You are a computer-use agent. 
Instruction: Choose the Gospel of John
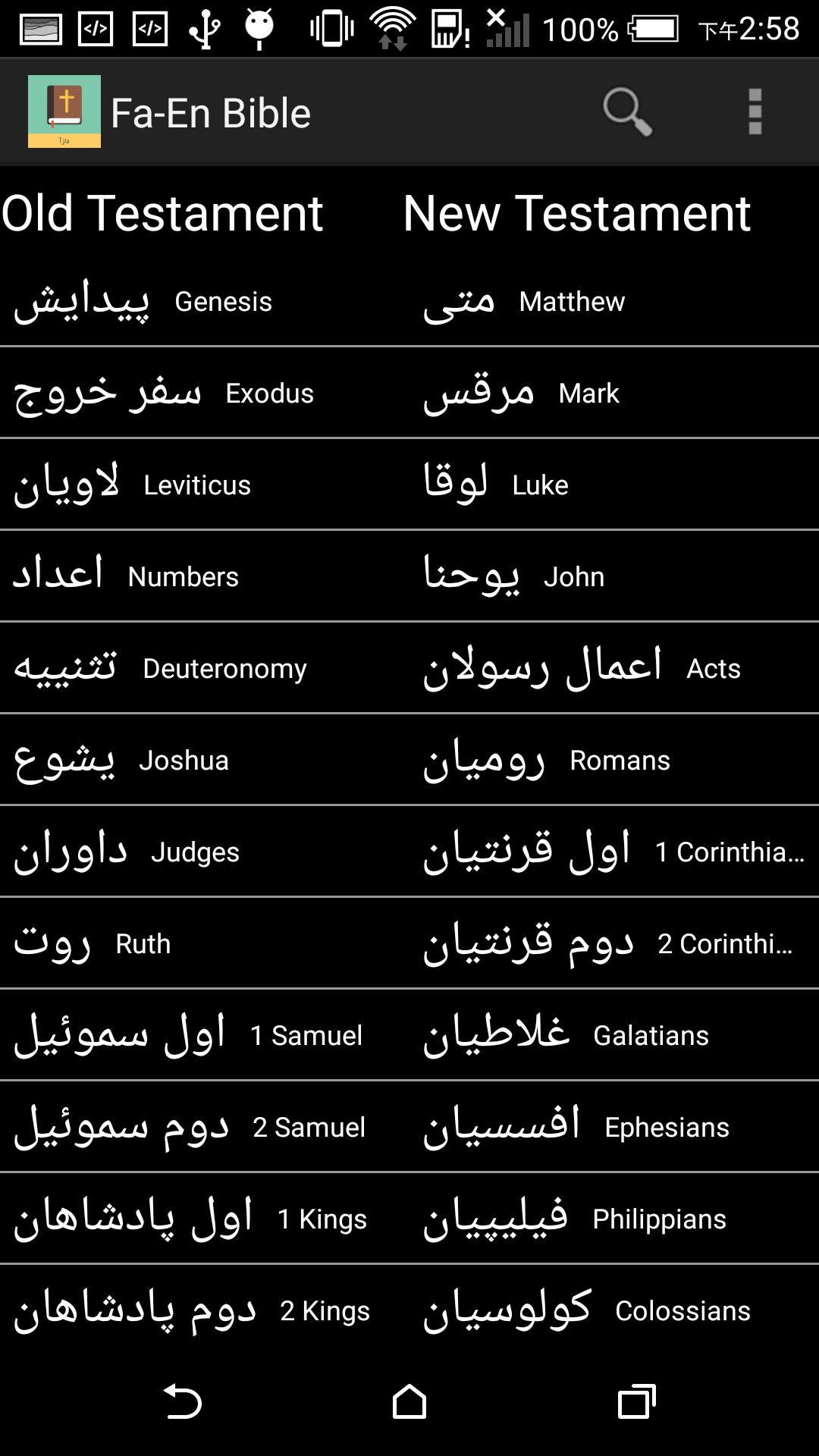(513, 577)
